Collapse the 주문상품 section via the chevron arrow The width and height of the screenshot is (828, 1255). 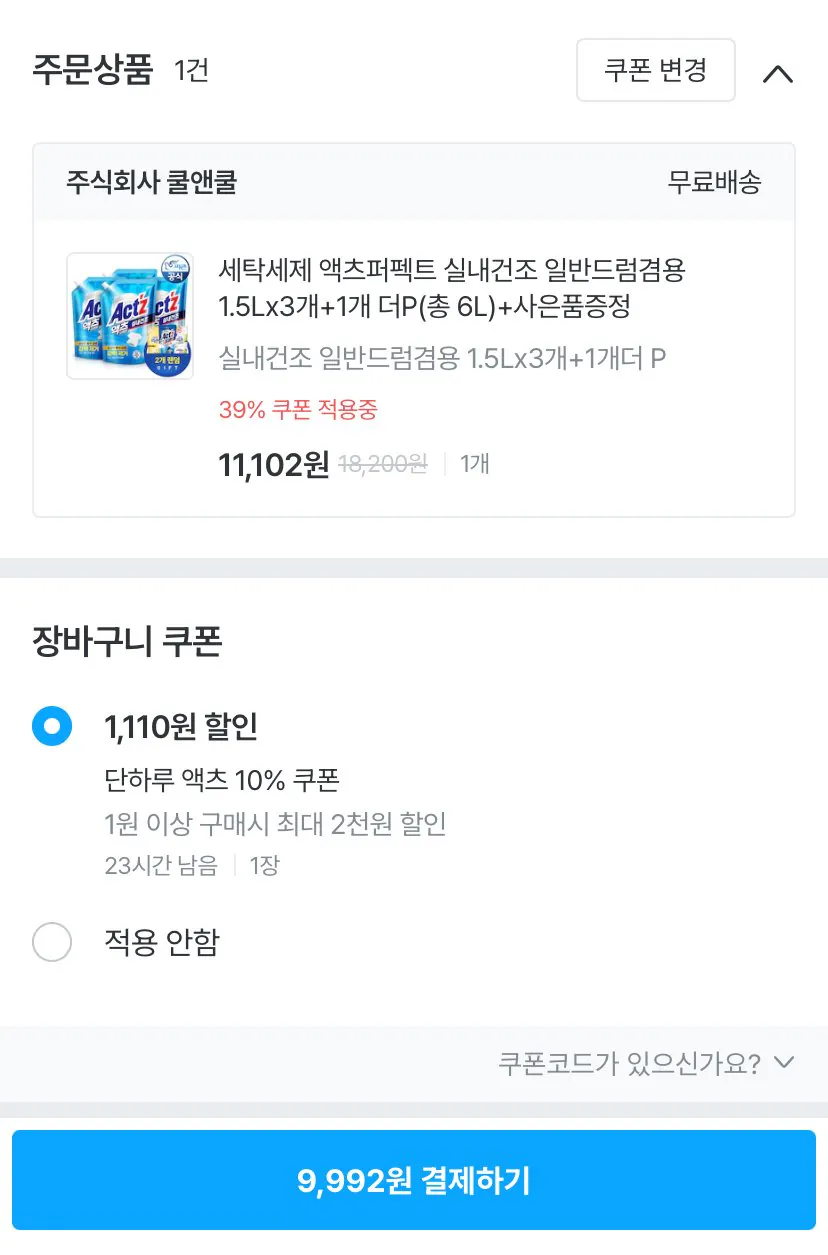coord(779,72)
